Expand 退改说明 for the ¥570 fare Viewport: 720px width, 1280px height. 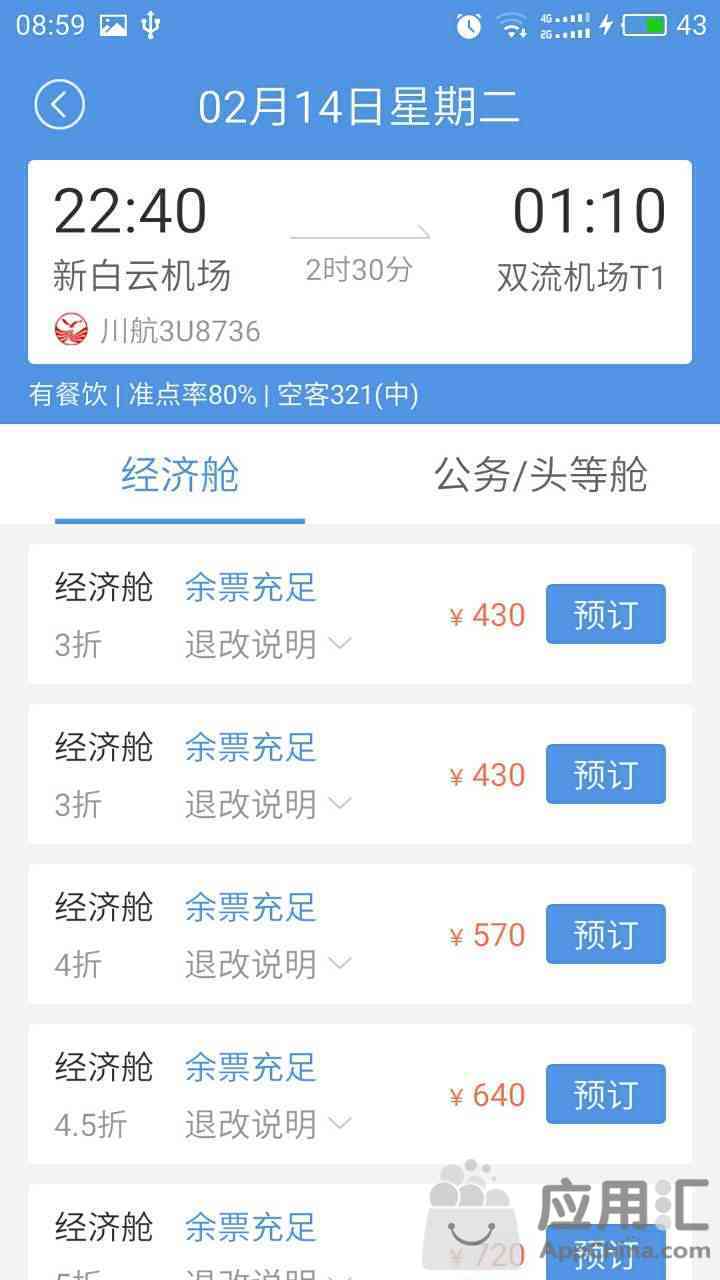[268, 964]
